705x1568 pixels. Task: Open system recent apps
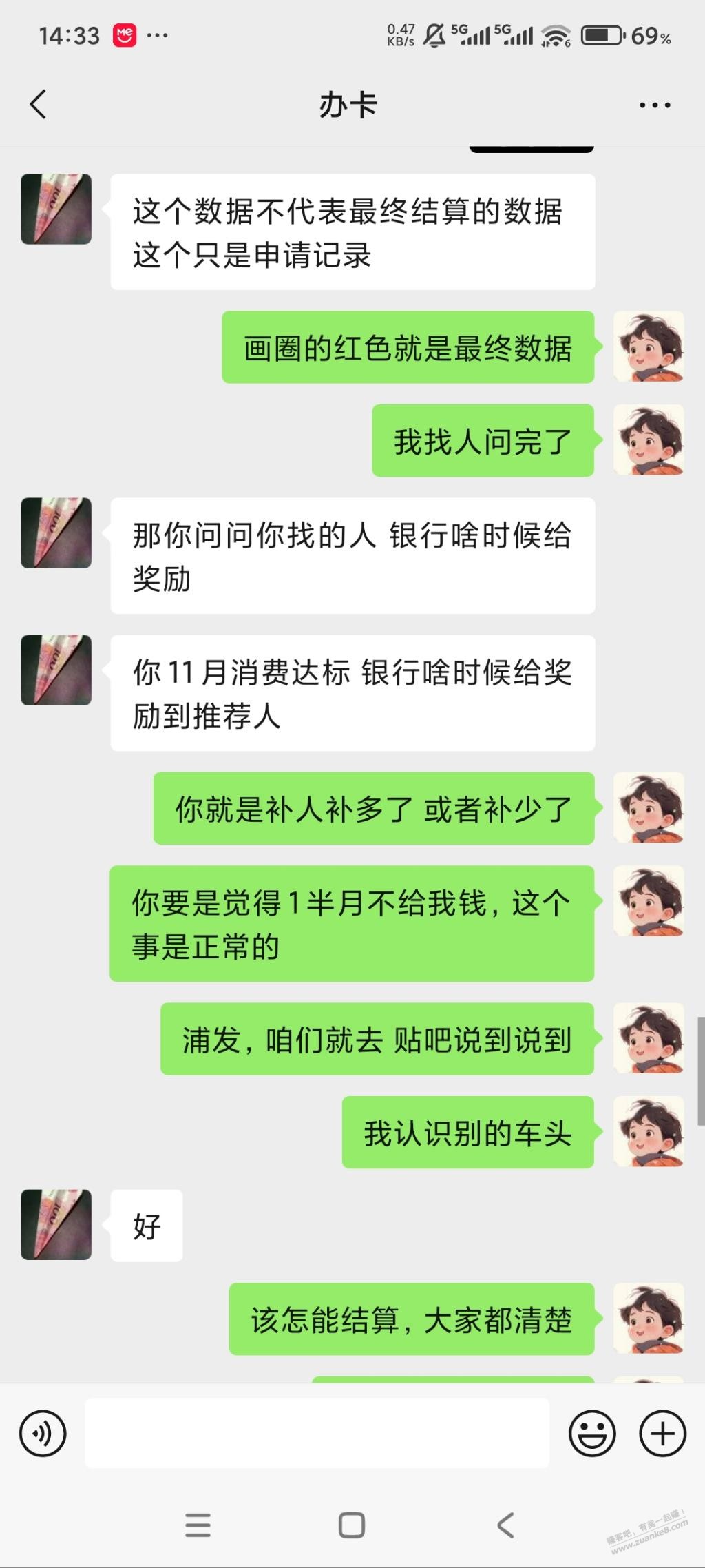[x=198, y=1525]
